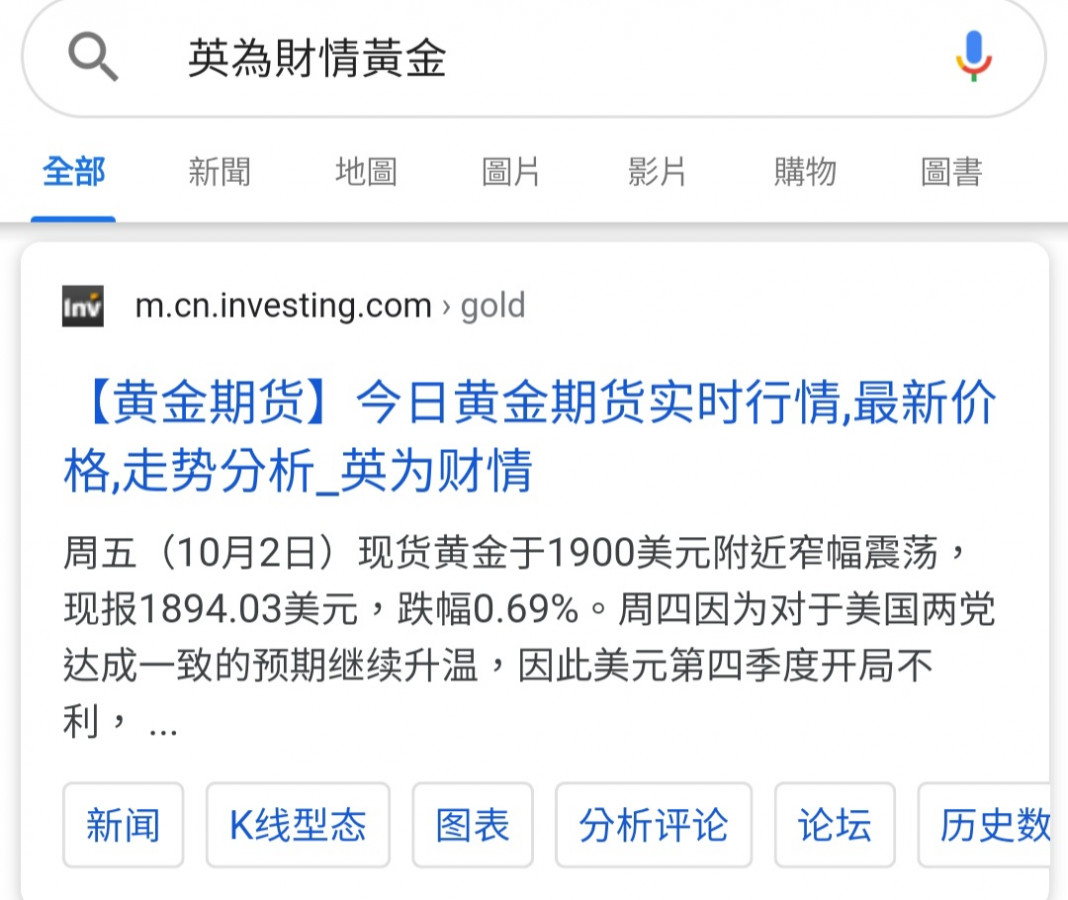
Task: Switch to the 圖書 tab
Action: (951, 172)
